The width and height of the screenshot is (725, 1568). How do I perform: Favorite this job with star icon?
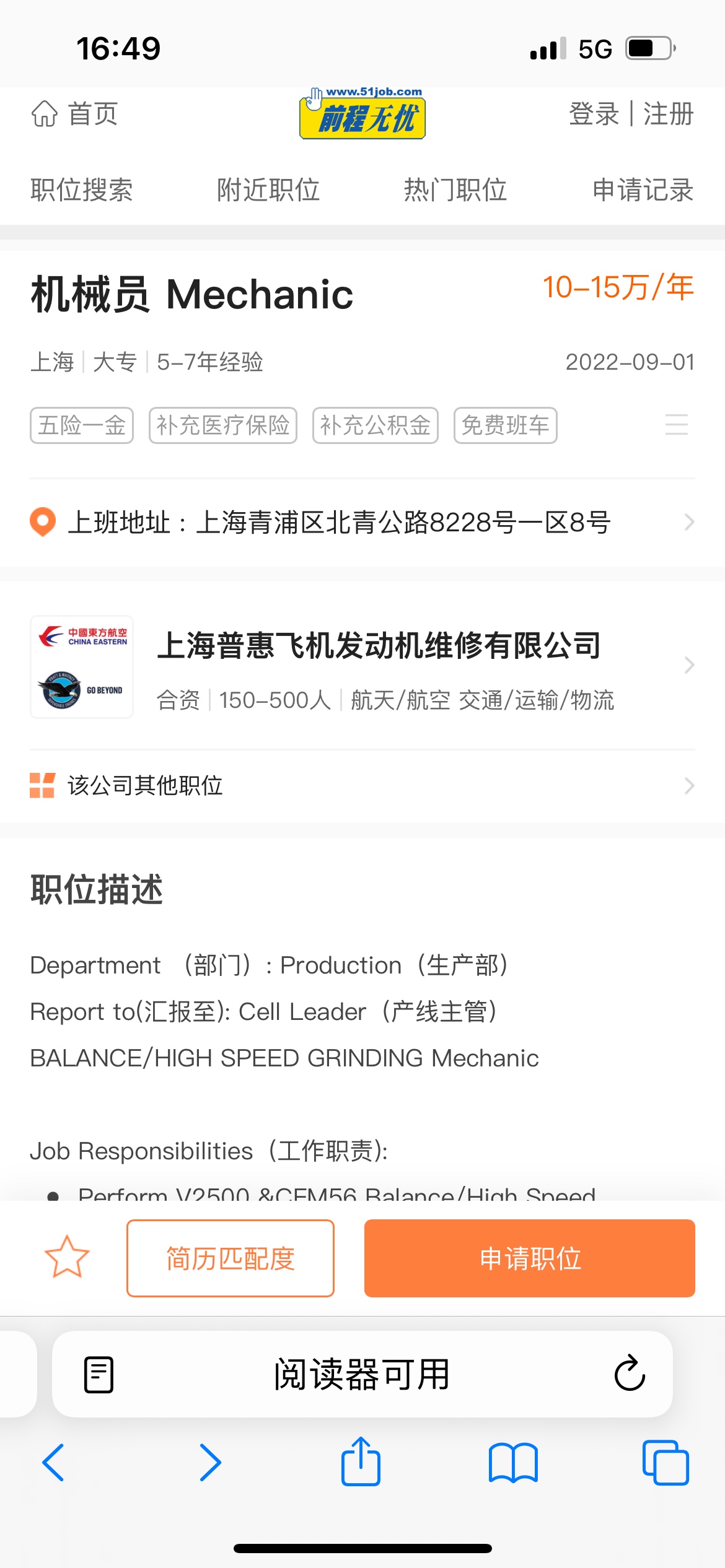(x=67, y=1258)
